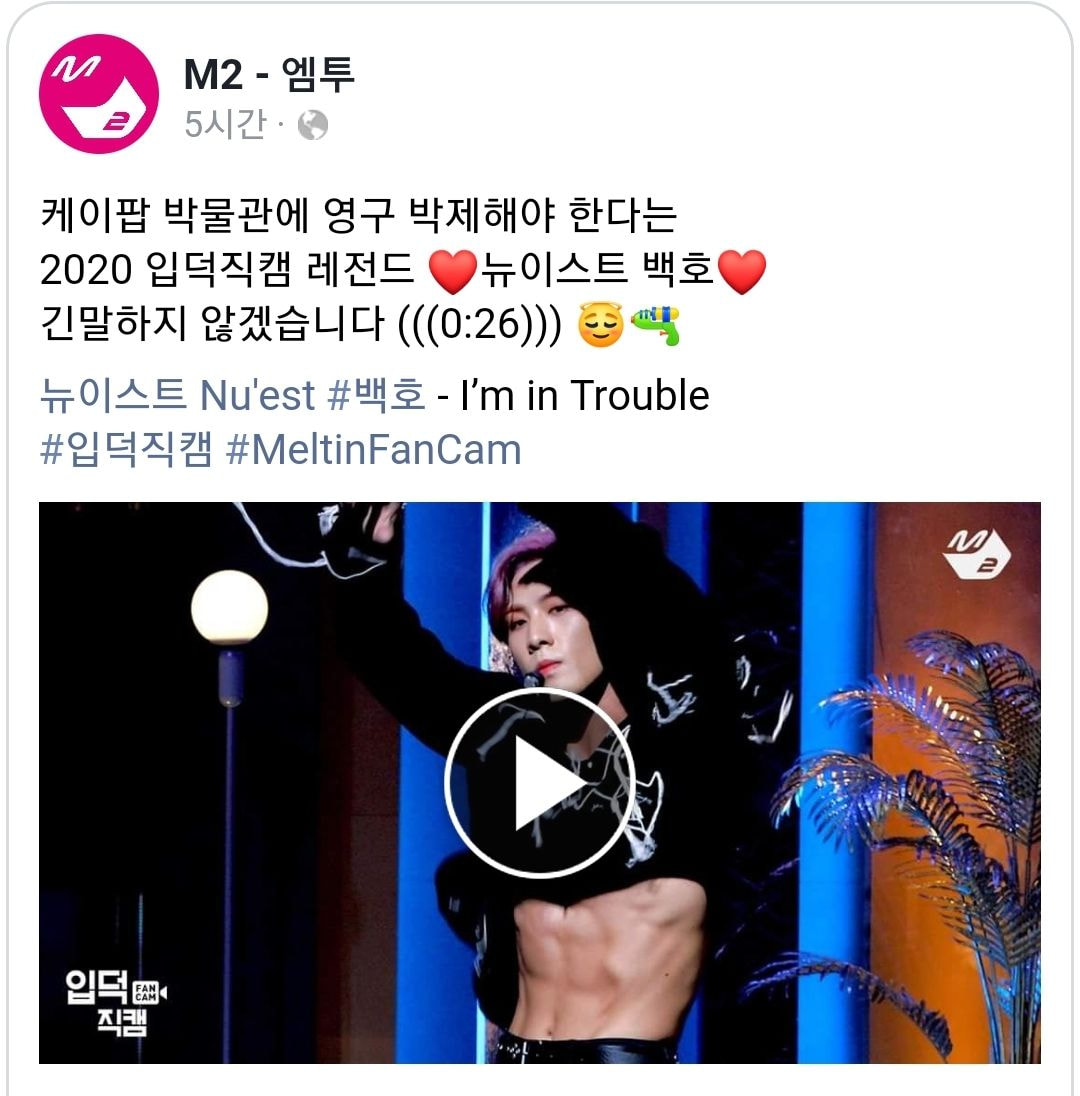Open the #MeltinFanCam hashtag
The height and width of the screenshot is (1096, 1080).
(x=374, y=450)
